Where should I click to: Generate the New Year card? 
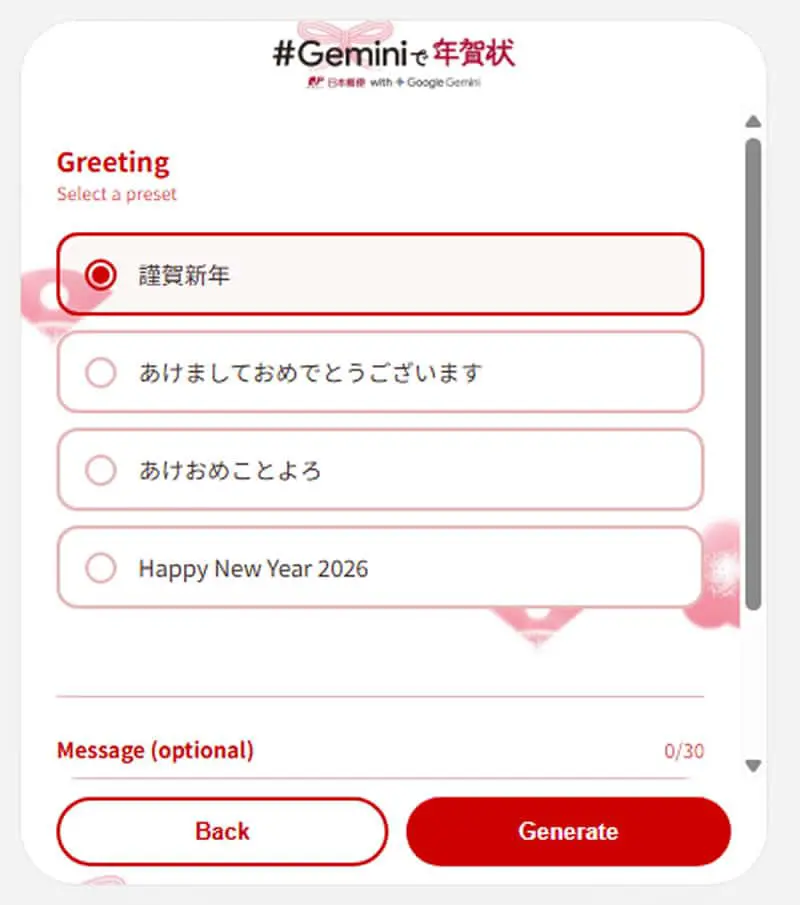(x=569, y=832)
